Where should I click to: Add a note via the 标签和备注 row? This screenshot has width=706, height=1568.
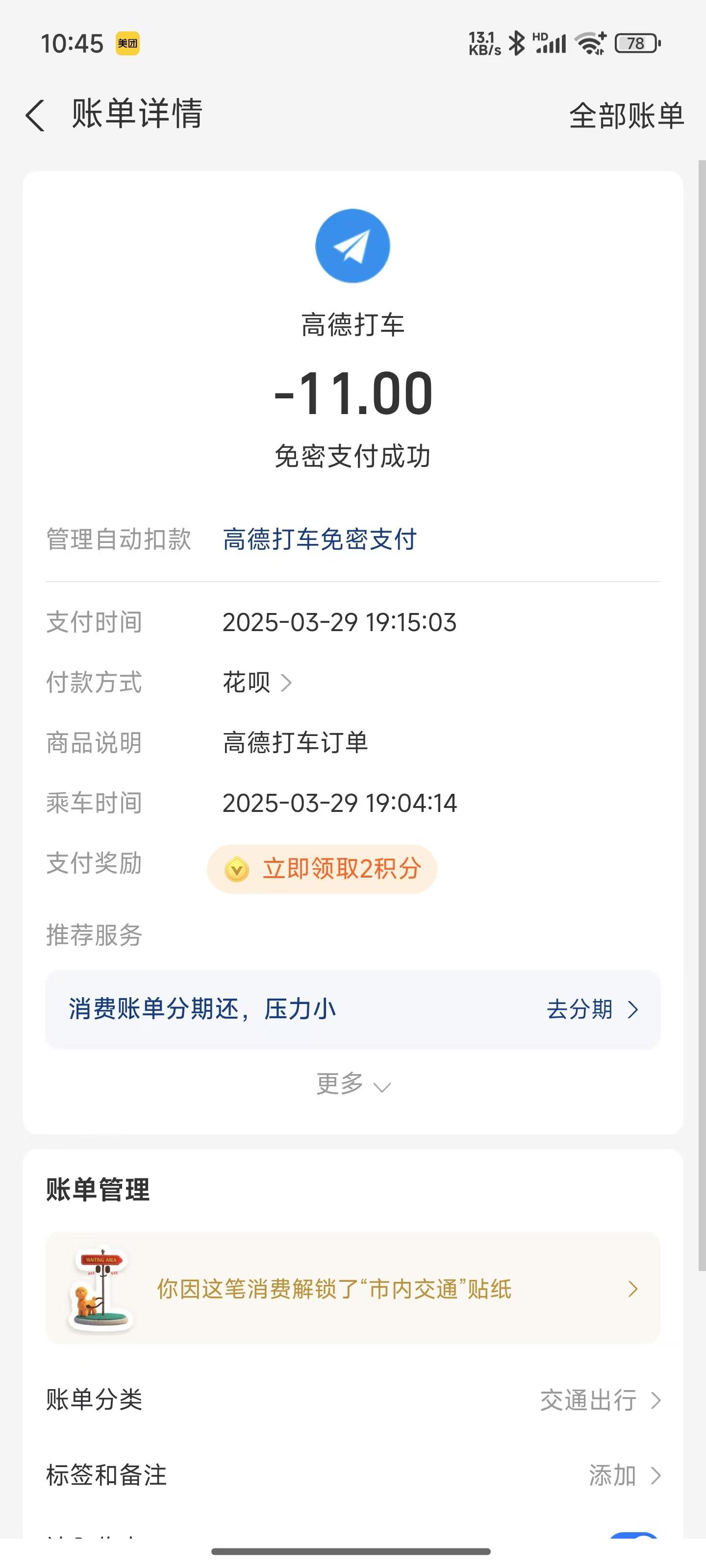pyautogui.click(x=353, y=1475)
